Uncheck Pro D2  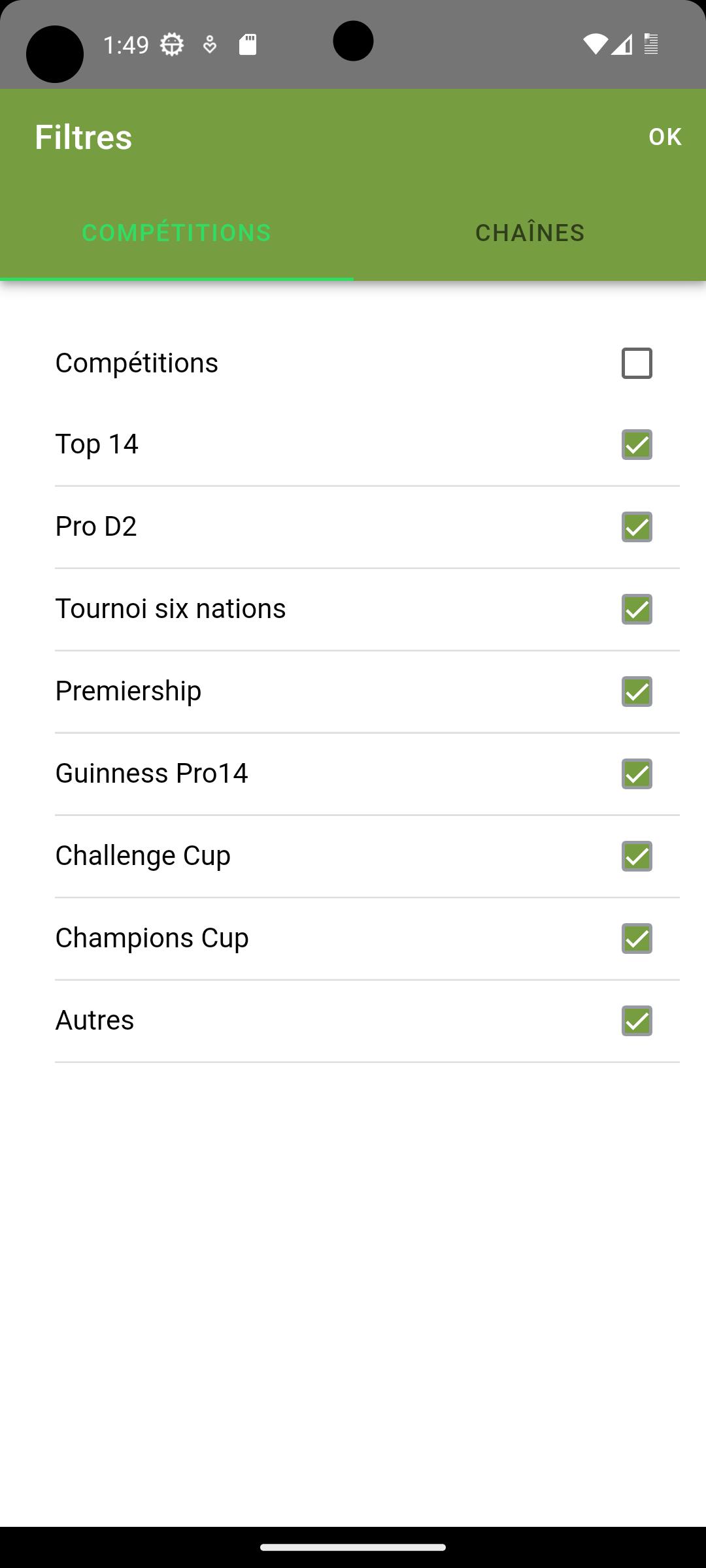[x=637, y=527]
